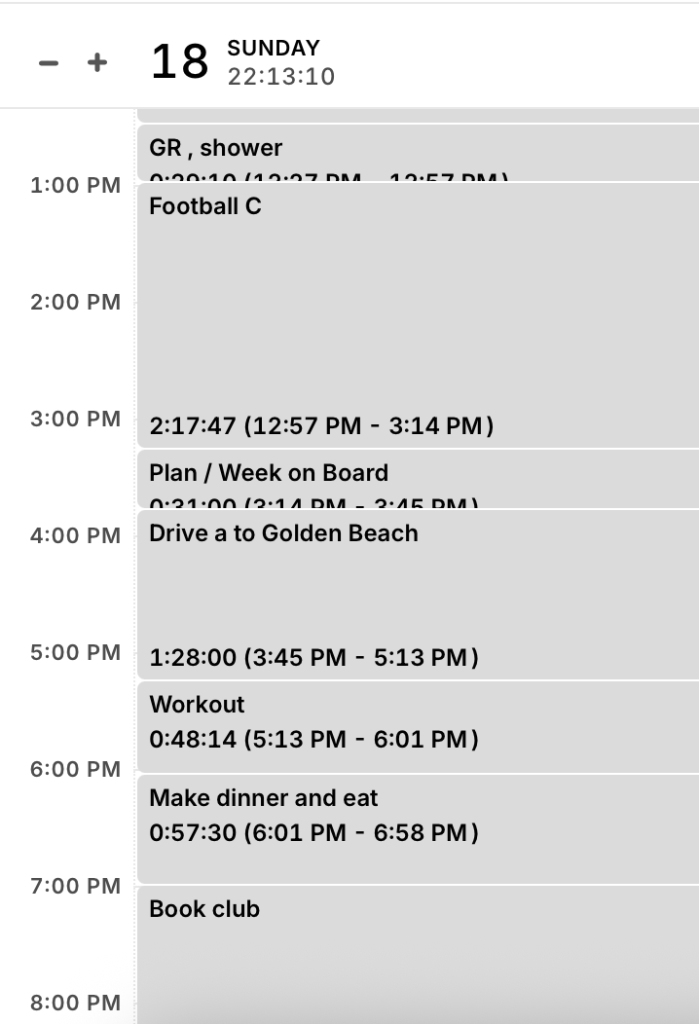Tap the plus zoom-in button
Viewport: 699px width, 1024px height.
click(x=96, y=63)
